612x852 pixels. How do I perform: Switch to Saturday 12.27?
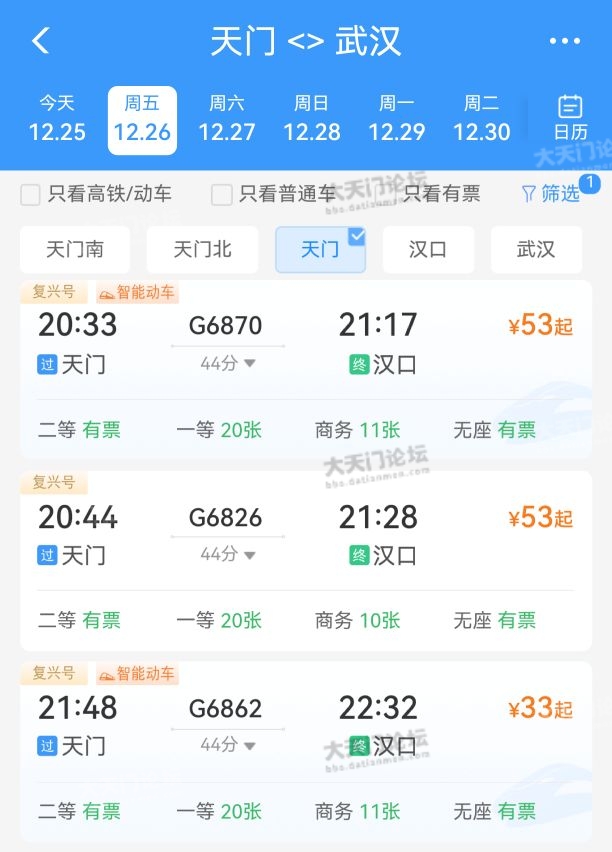(227, 119)
